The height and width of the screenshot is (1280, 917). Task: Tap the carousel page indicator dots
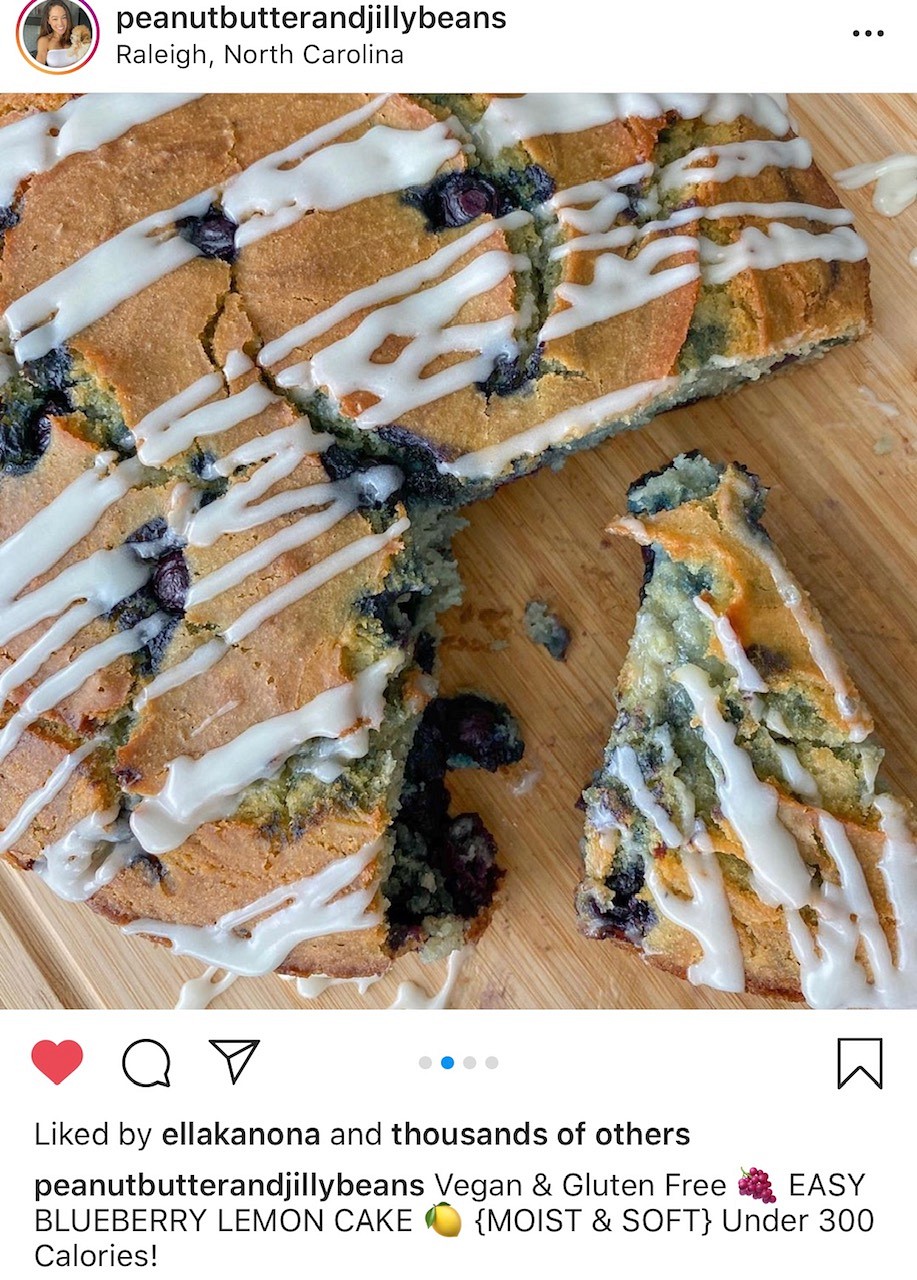click(x=458, y=1062)
